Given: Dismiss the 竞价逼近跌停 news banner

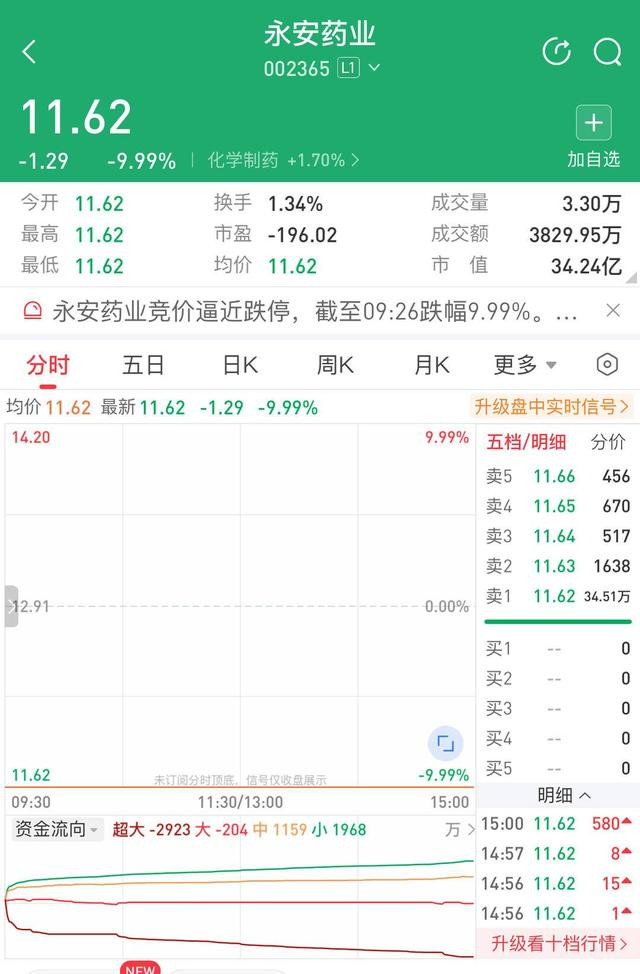Looking at the screenshot, I should (613, 310).
